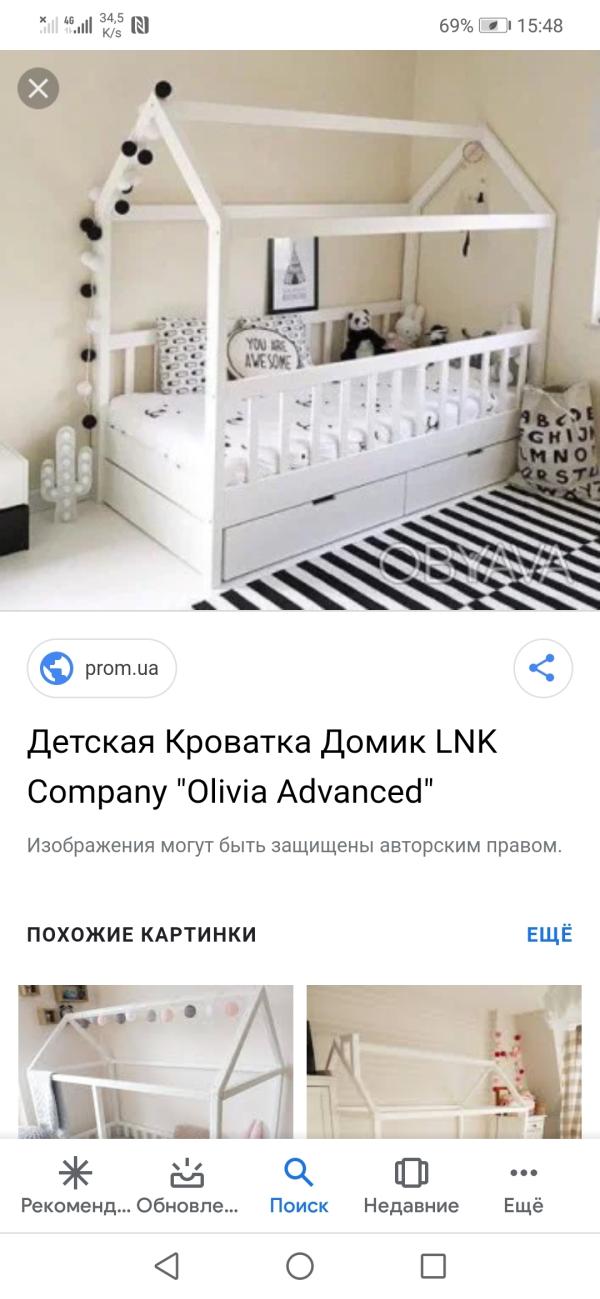Open the Недавние tab

(411, 1186)
